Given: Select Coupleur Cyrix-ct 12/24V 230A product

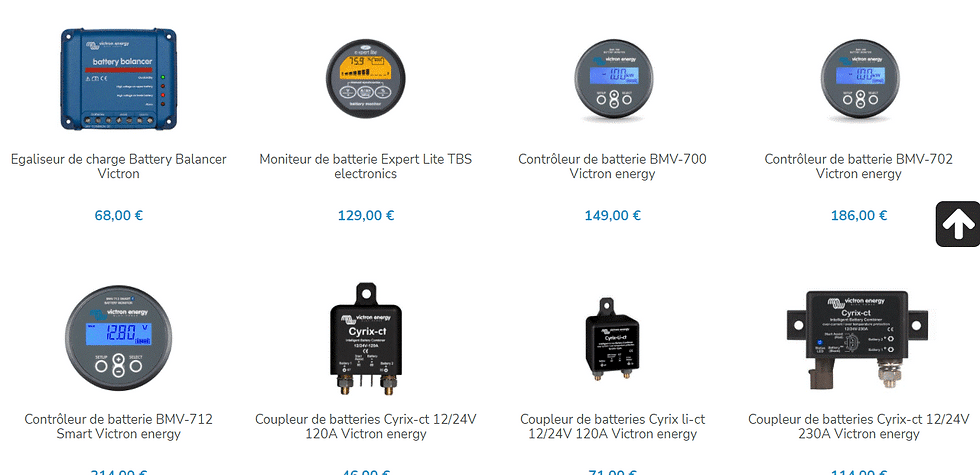Looking at the screenshot, I should coord(858,426).
